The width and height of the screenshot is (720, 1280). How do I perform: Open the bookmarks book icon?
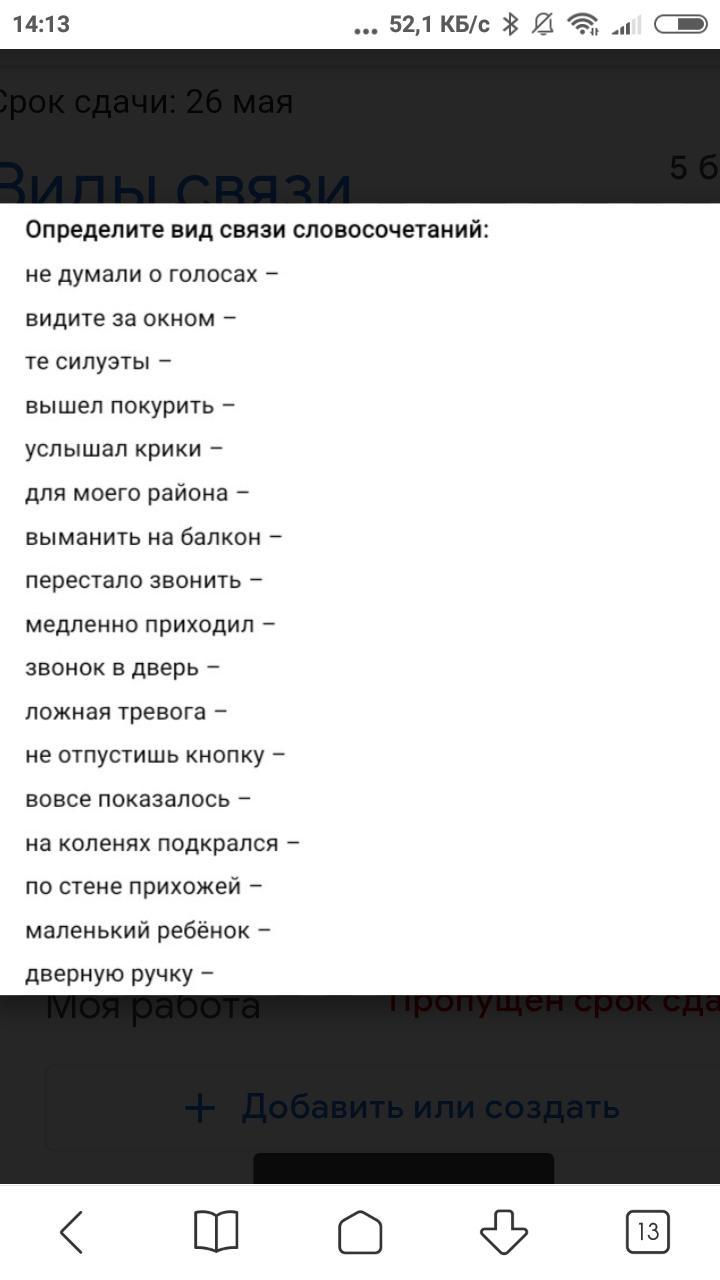(x=216, y=1232)
